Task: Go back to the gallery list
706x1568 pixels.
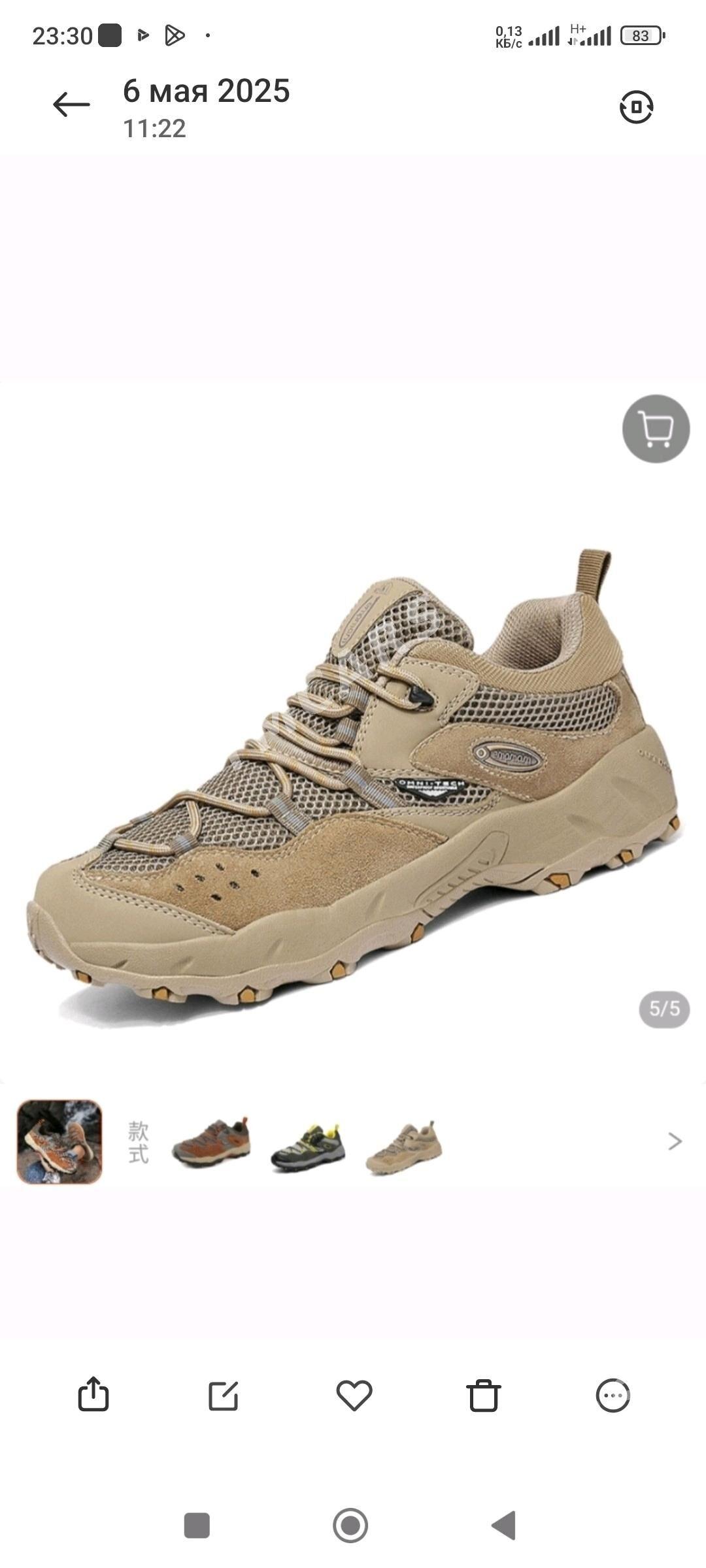Action: [x=71, y=105]
